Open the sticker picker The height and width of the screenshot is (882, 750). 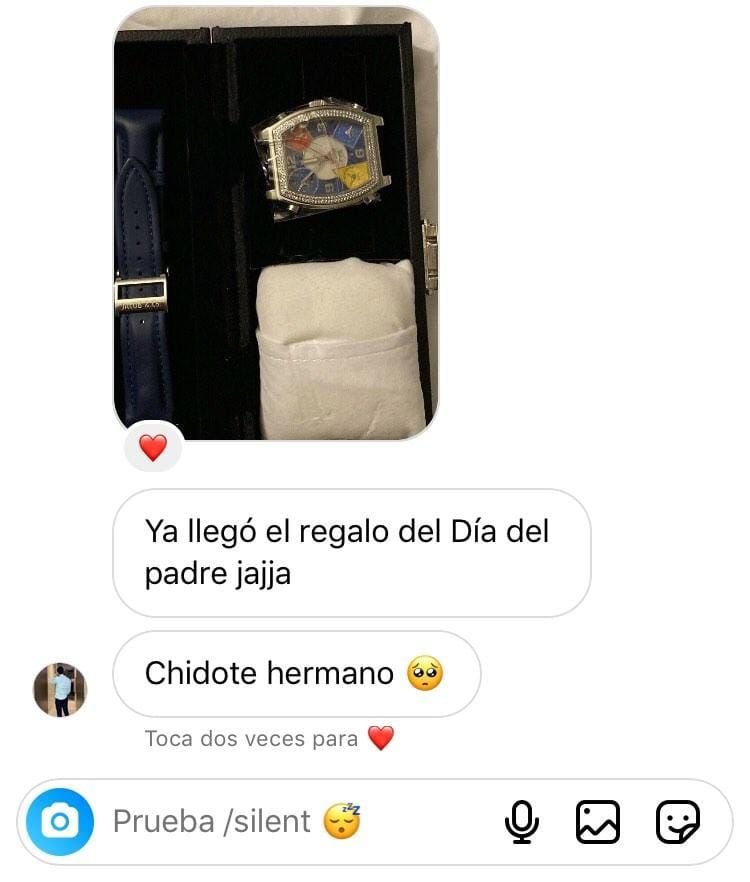pos(677,822)
